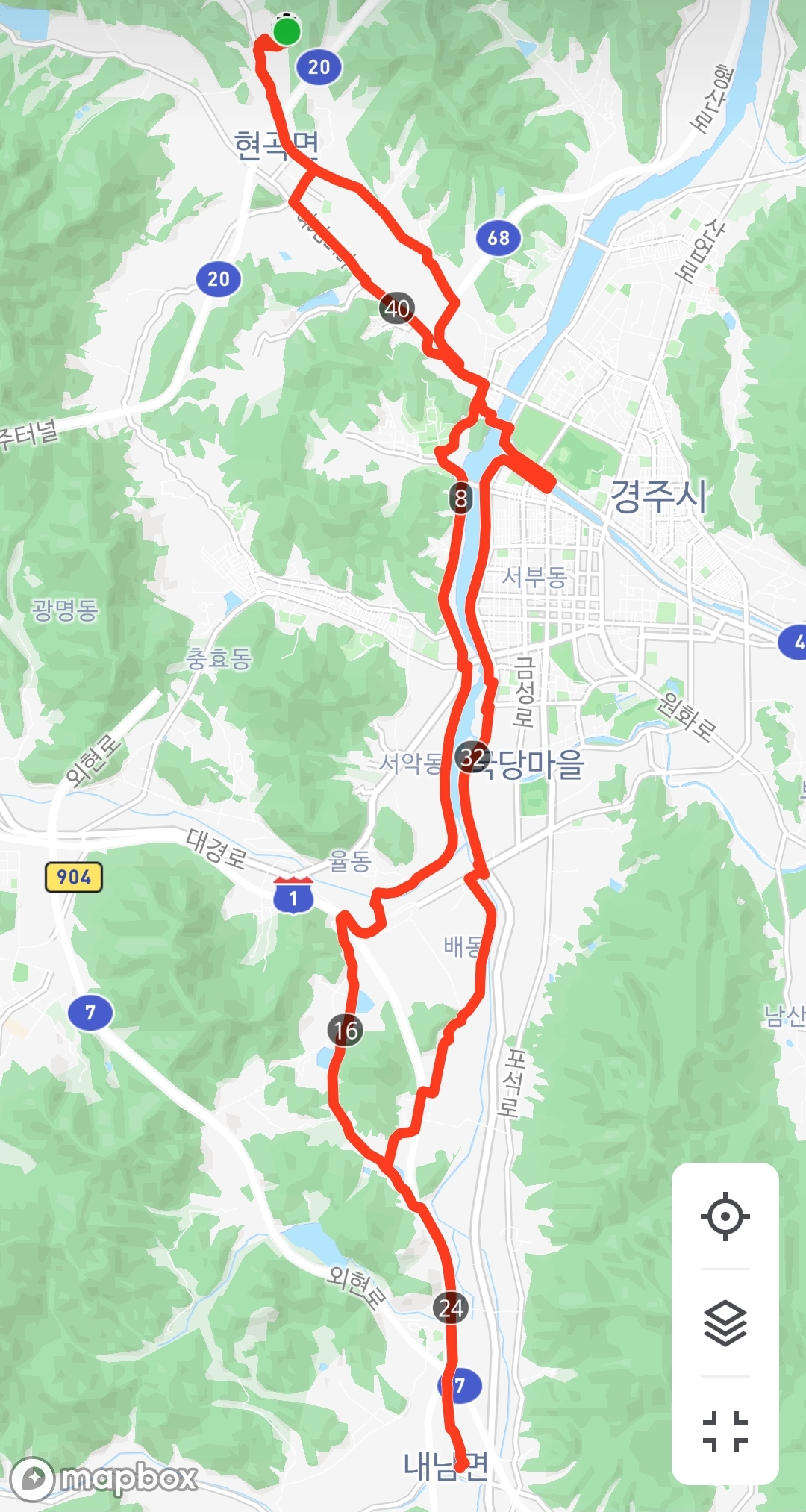This screenshot has width=806, height=1512.
Task: Center the map on my current location
Action: pyautogui.click(x=725, y=1216)
